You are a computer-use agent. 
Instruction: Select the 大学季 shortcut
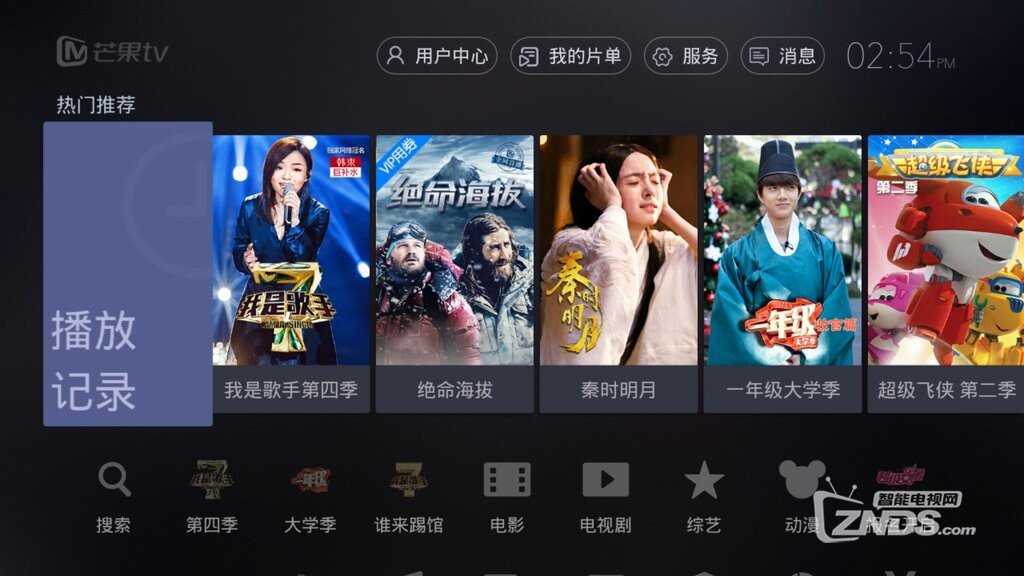[310, 495]
